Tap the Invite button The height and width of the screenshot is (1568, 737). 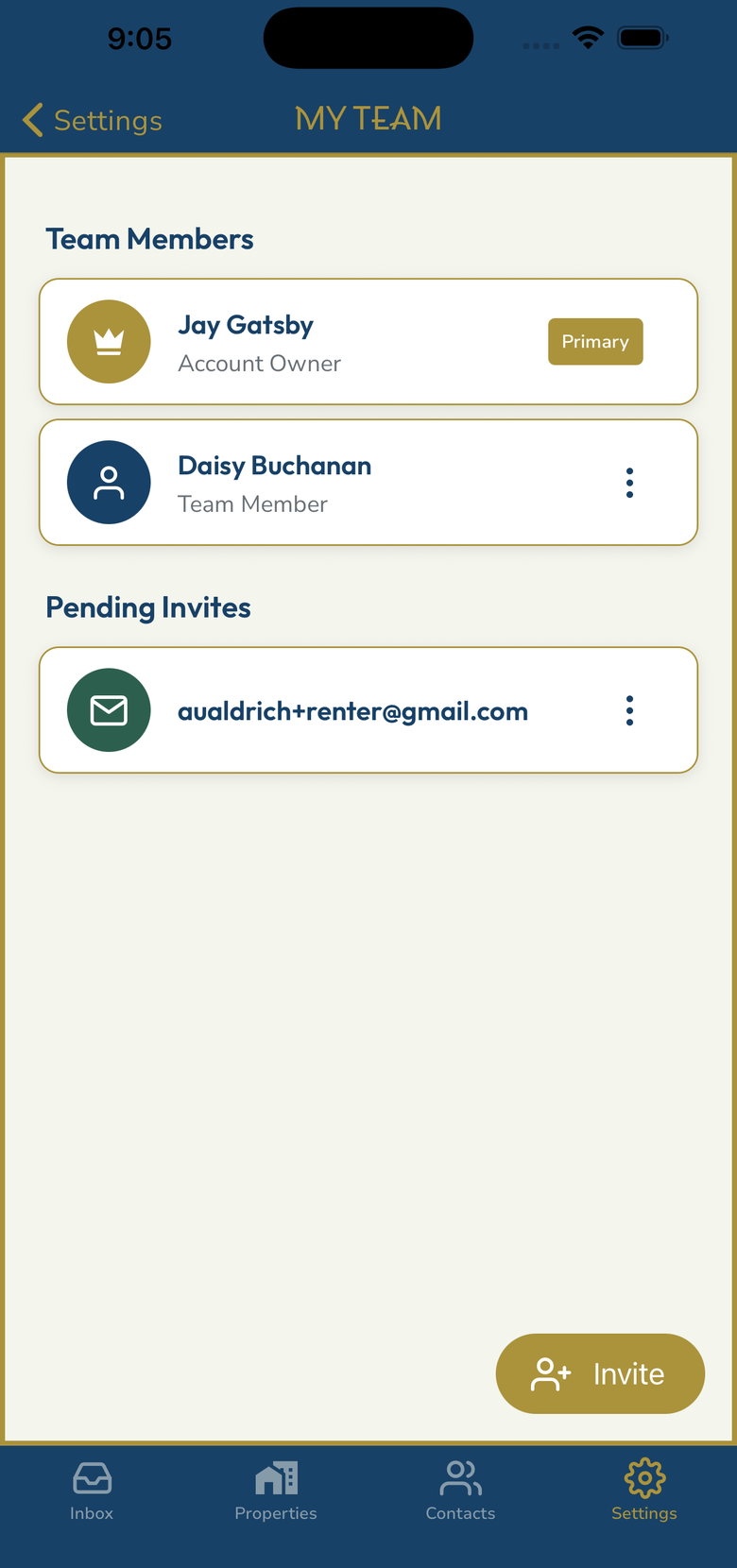600,1373
